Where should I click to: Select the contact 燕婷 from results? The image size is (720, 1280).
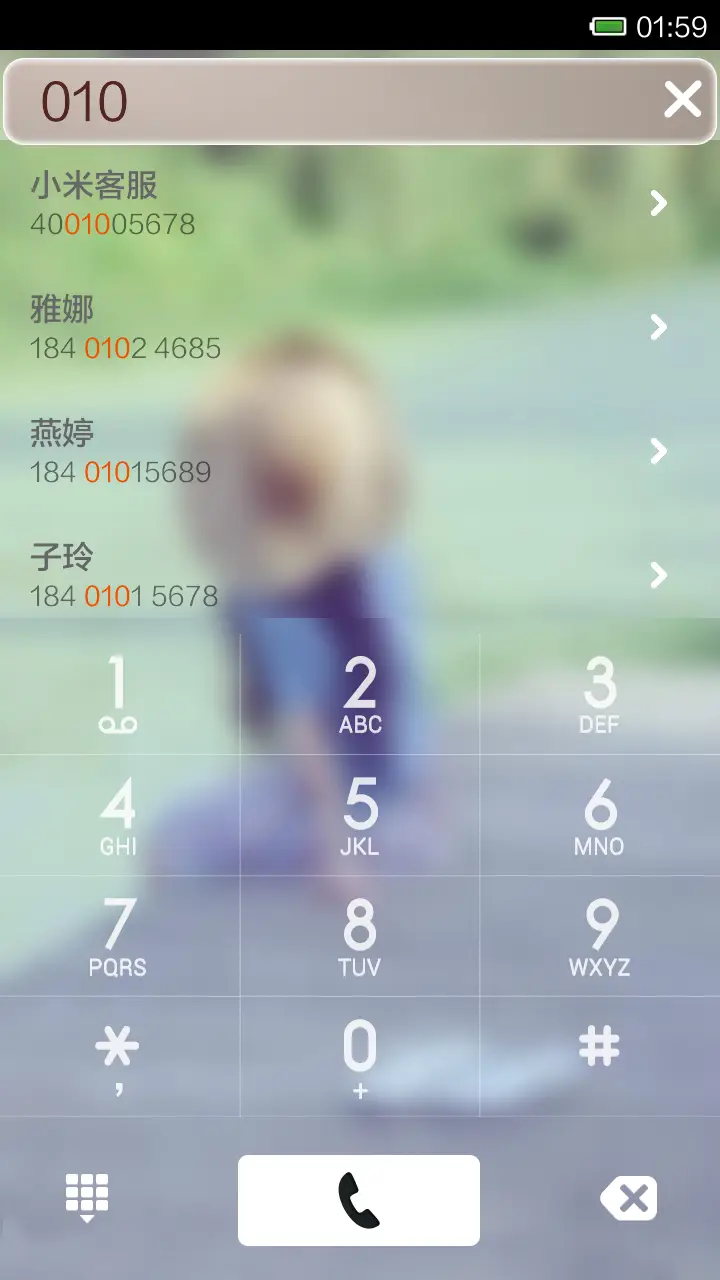(x=300, y=452)
